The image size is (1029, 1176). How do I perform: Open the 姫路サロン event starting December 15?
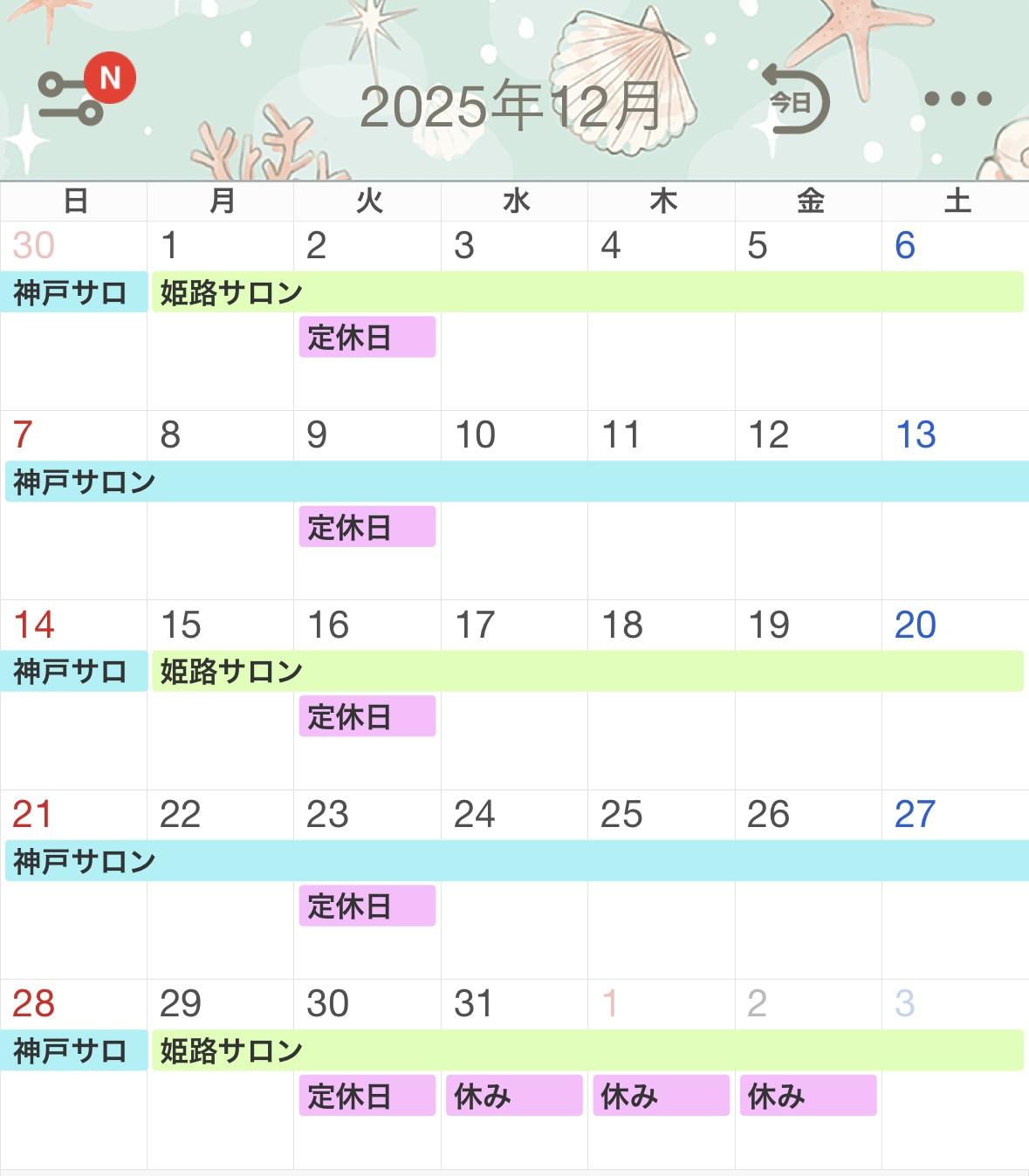[587, 672]
